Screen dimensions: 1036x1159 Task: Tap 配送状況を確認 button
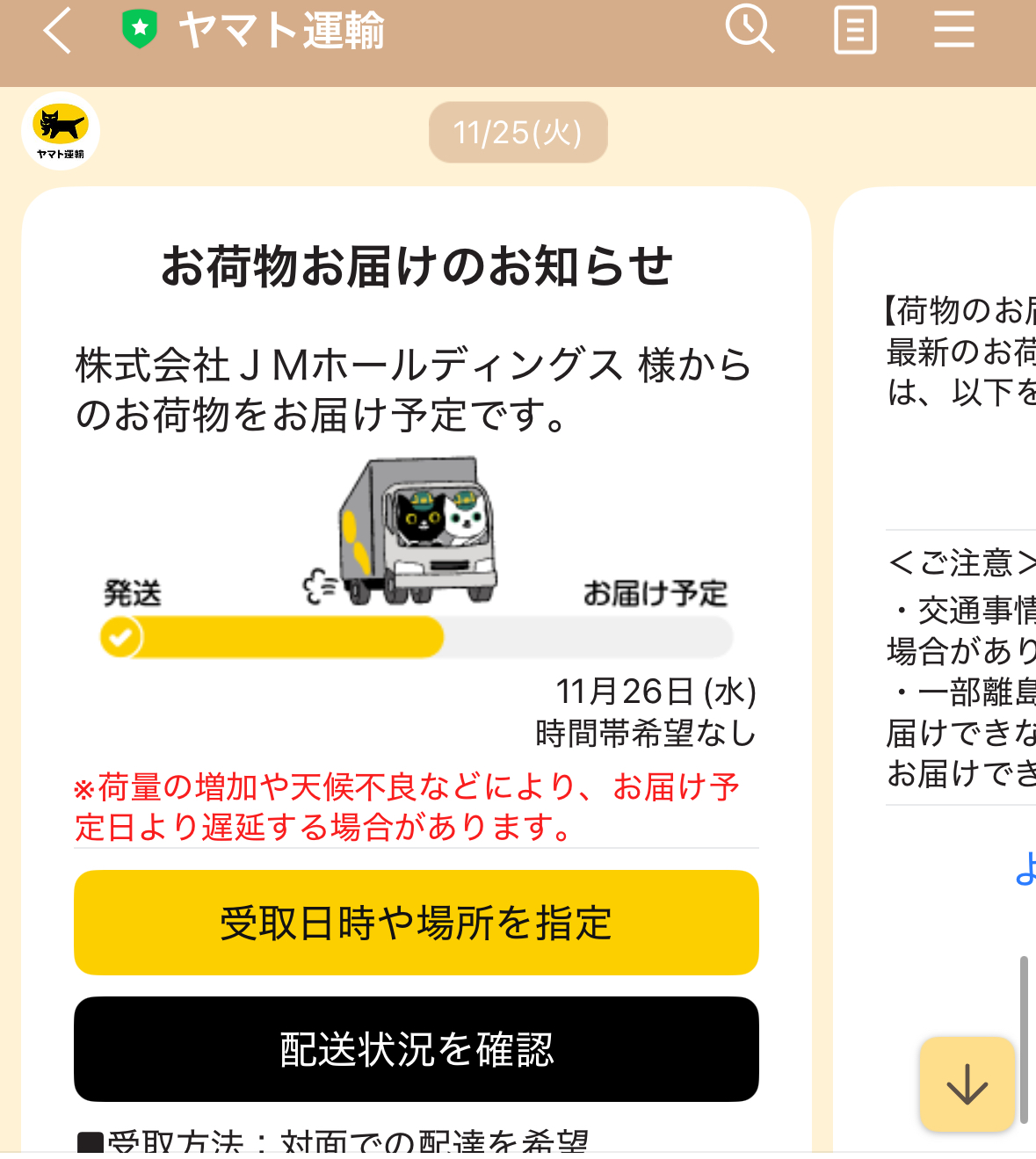(x=416, y=1049)
